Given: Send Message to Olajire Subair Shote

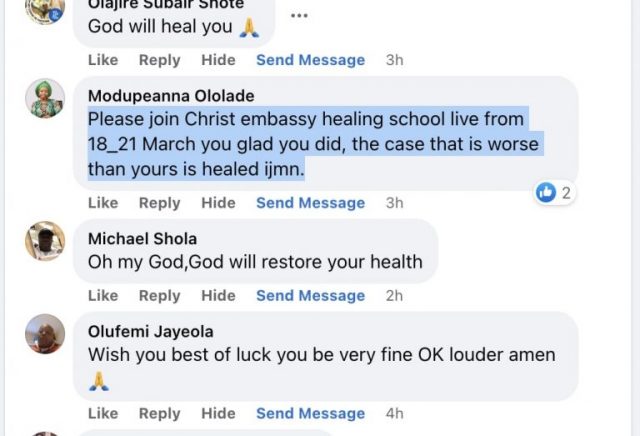Looking at the screenshot, I should (x=310, y=60).
